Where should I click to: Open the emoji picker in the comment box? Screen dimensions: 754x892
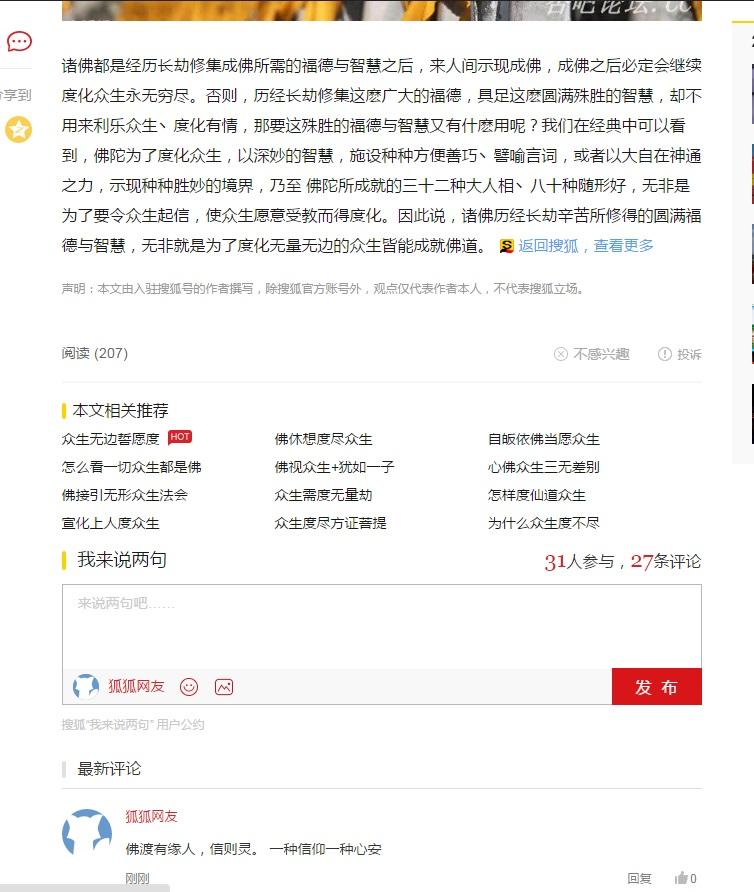coord(188,687)
